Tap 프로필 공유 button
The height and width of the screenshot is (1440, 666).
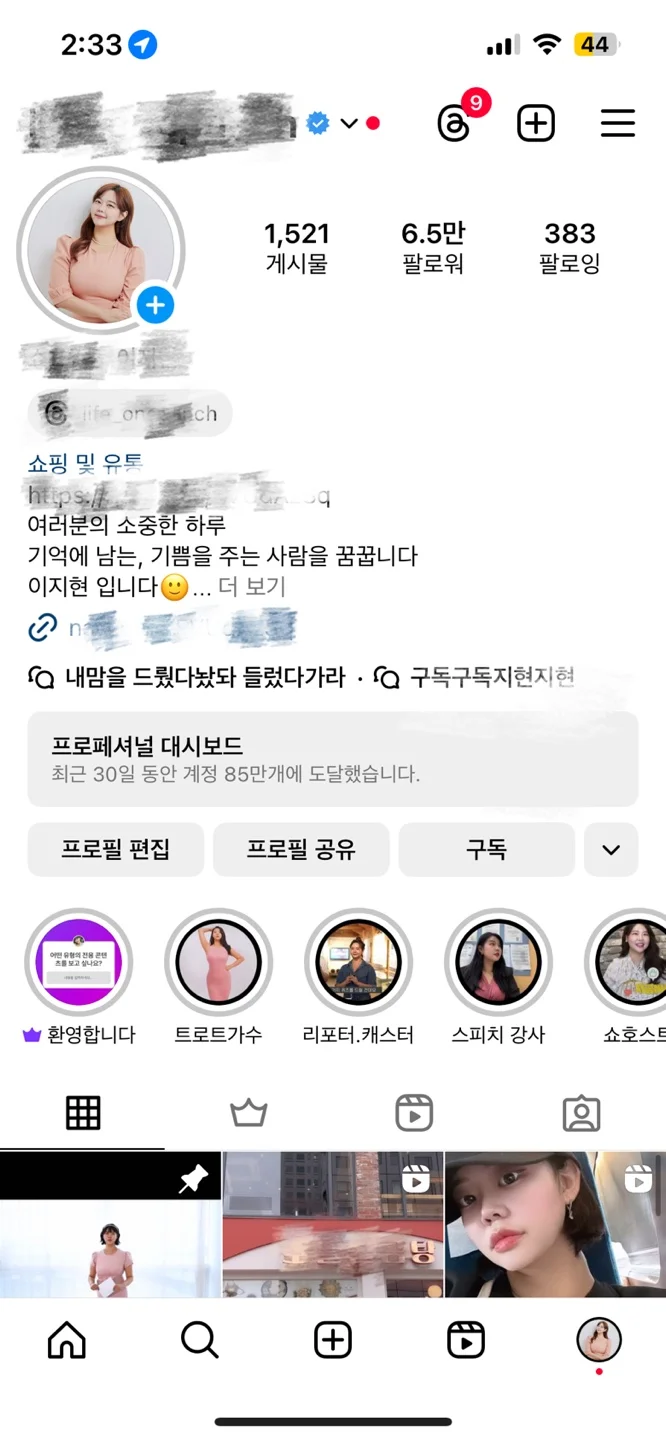pyautogui.click(x=301, y=850)
